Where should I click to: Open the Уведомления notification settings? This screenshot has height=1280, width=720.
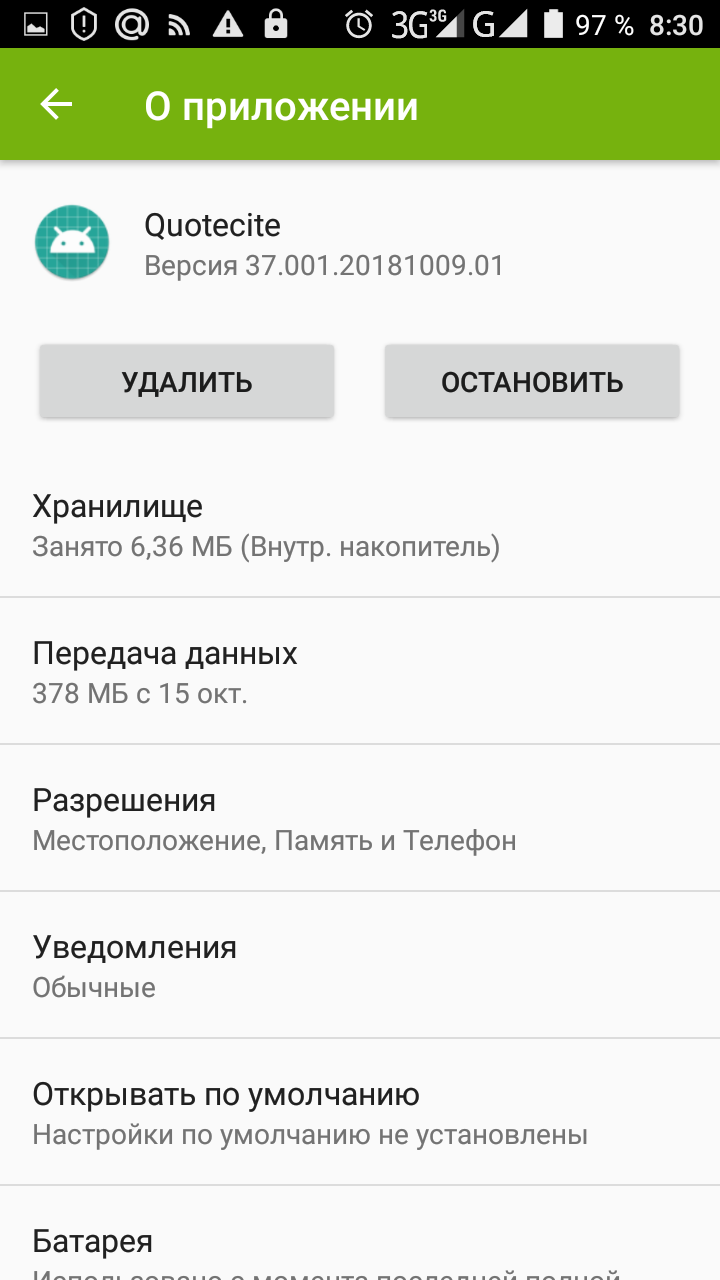360,966
